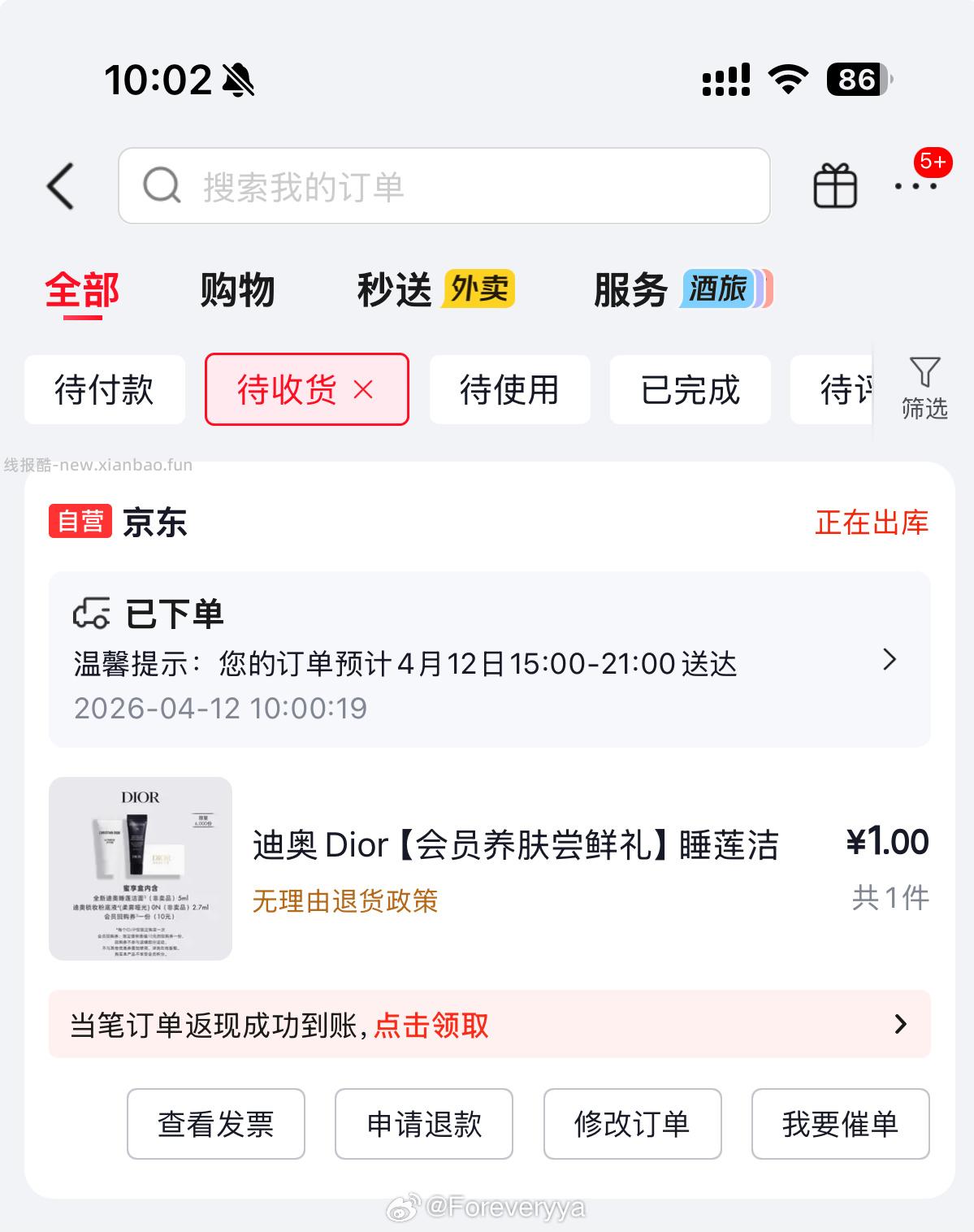Enable the 待付款 order filter
The width and height of the screenshot is (974, 1232).
pos(105,390)
